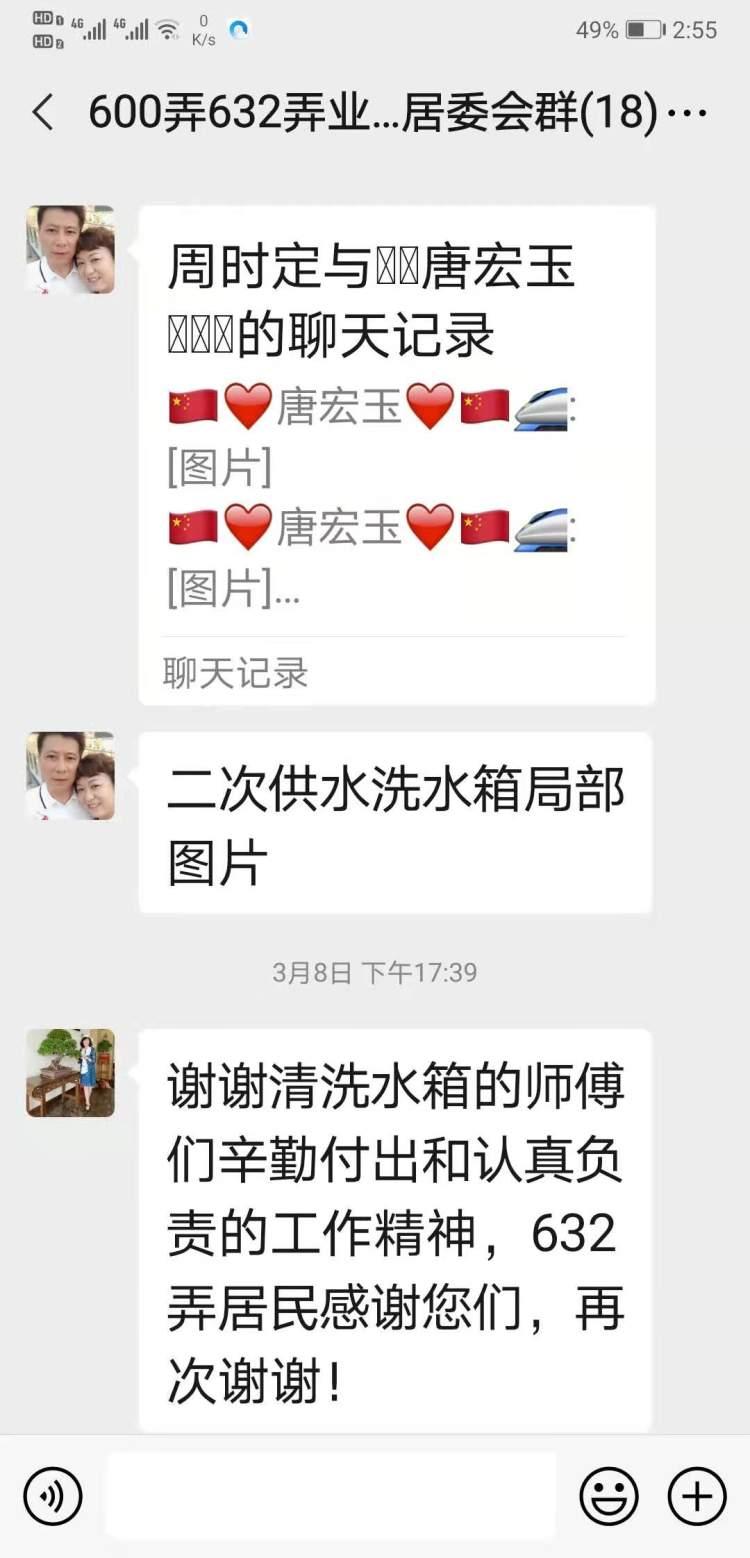Open the group chat's more options menu

(x=687, y=113)
